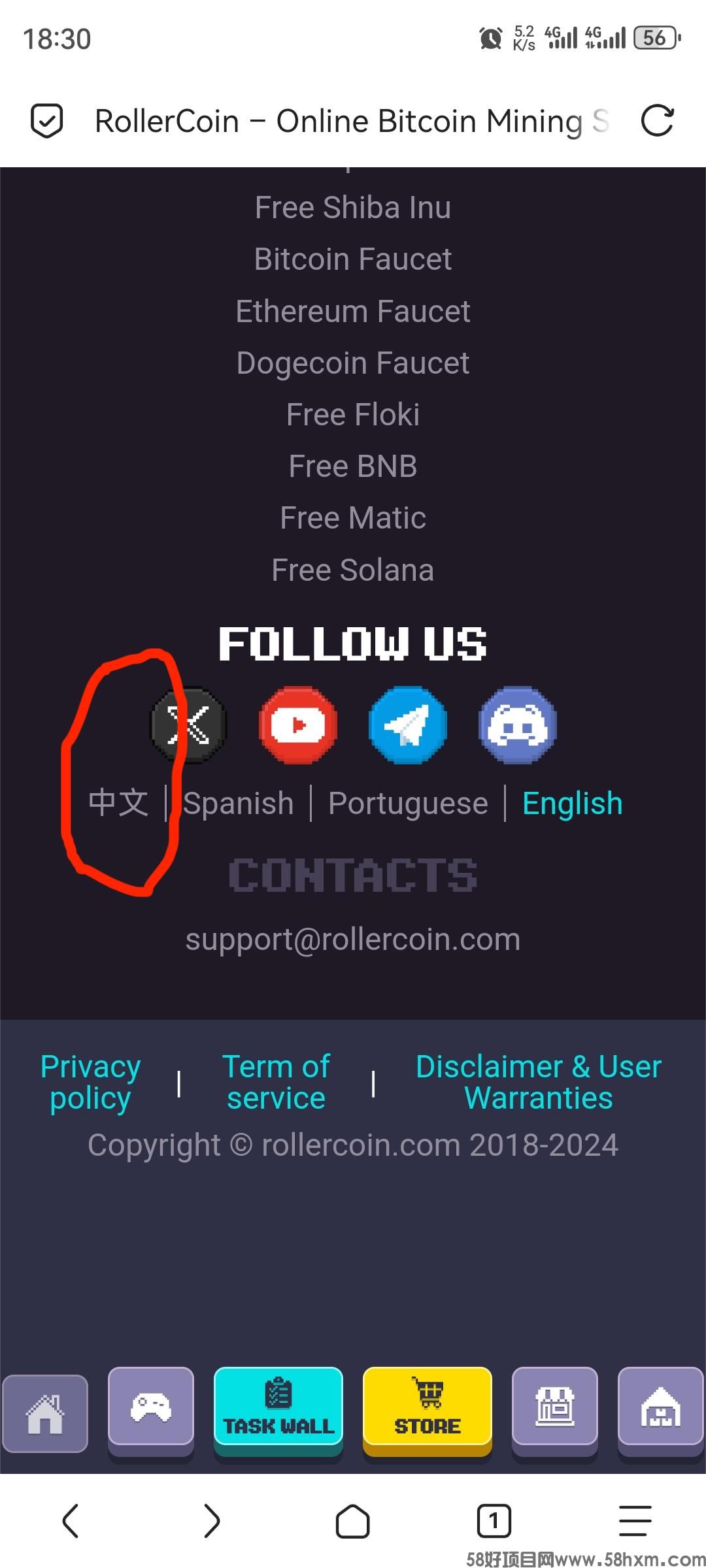The image size is (706, 1568).
Task: Open the Free Shiba Inu link
Action: pyautogui.click(x=352, y=208)
